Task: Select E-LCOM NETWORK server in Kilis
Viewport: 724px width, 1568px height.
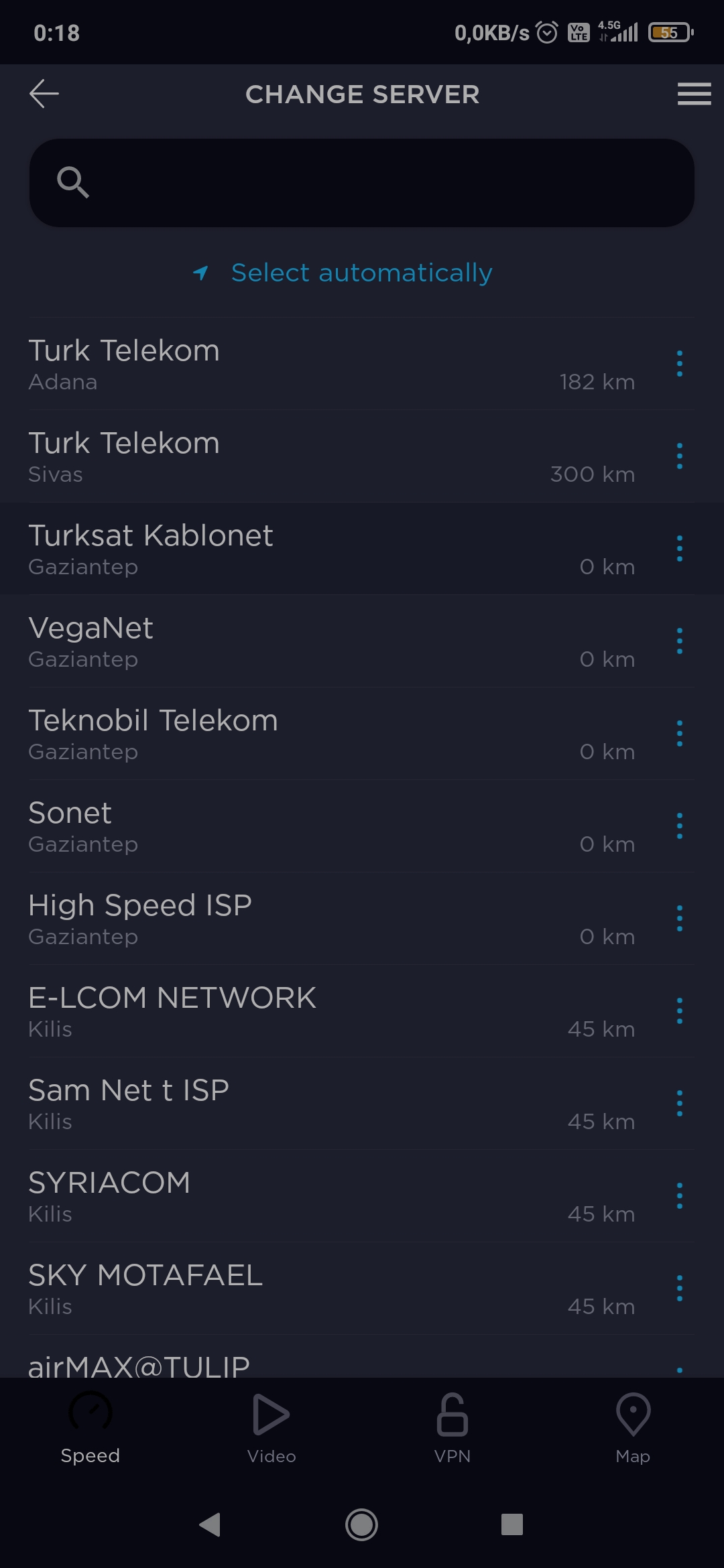Action: pyautogui.click(x=362, y=1011)
